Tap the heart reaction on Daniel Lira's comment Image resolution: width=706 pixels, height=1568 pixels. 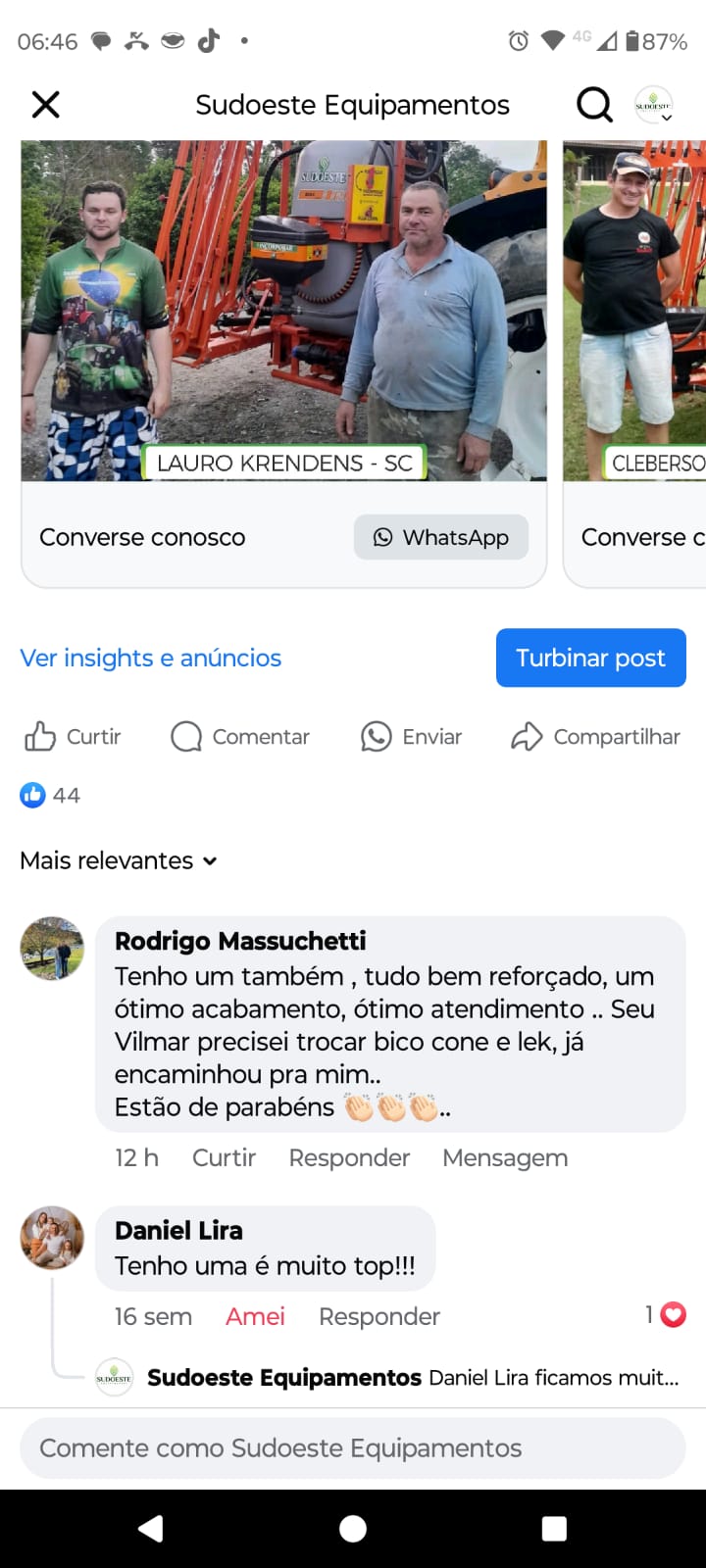[x=674, y=1315]
